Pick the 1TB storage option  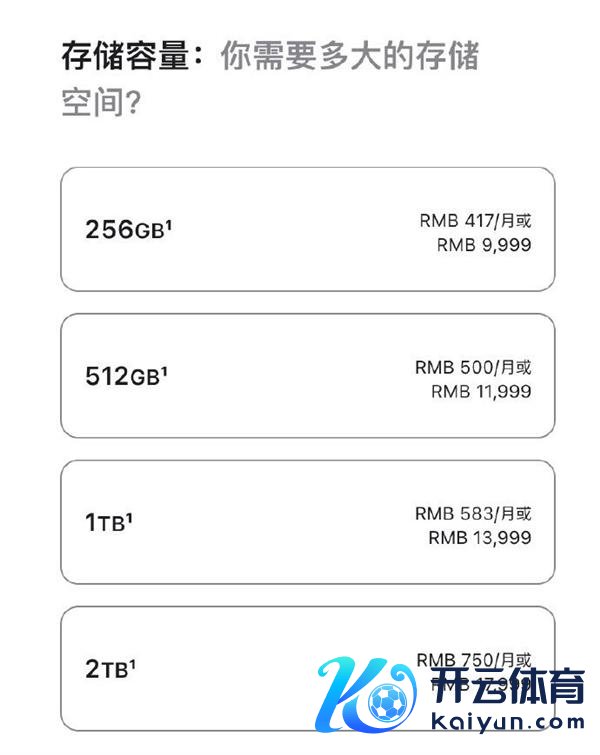[x=307, y=523]
